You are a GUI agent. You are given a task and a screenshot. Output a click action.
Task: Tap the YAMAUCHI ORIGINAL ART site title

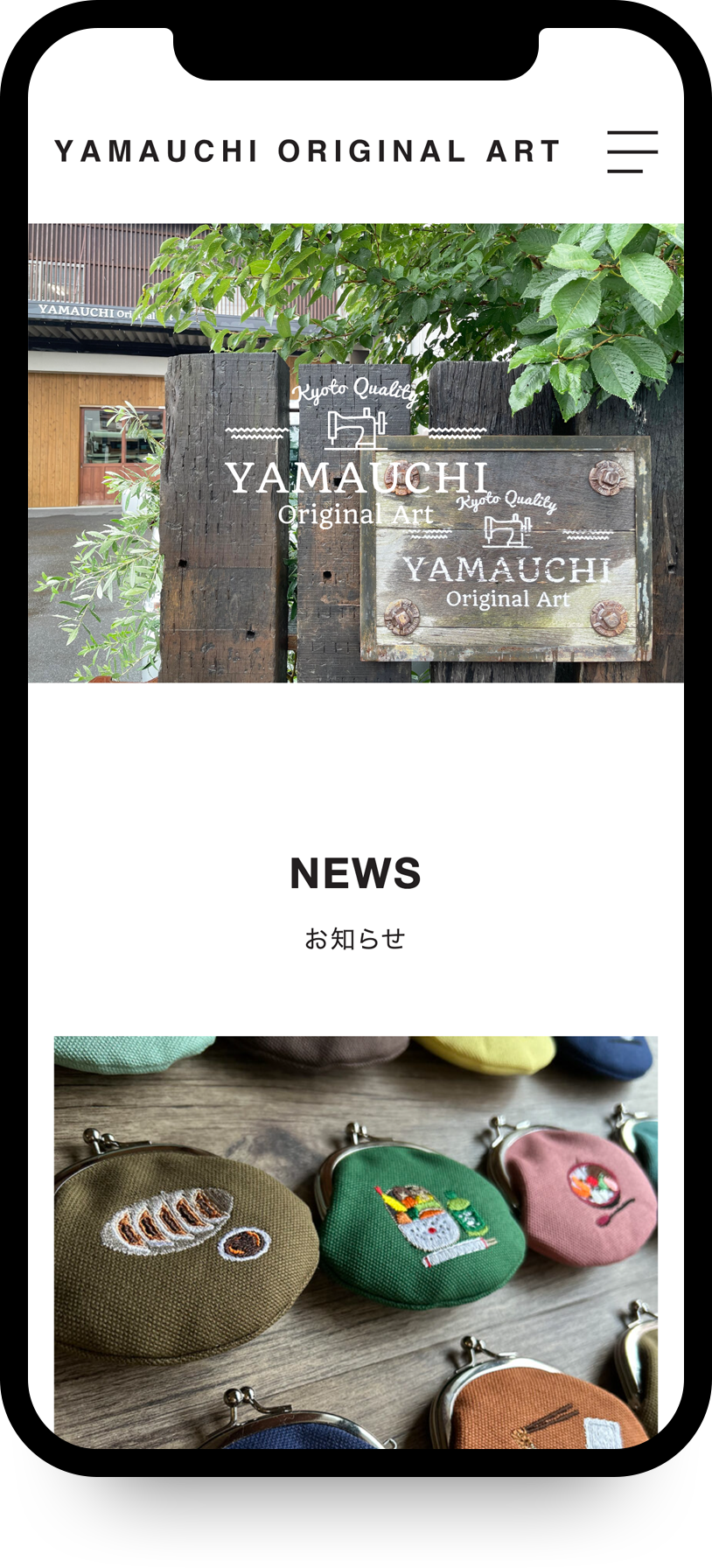point(307,151)
